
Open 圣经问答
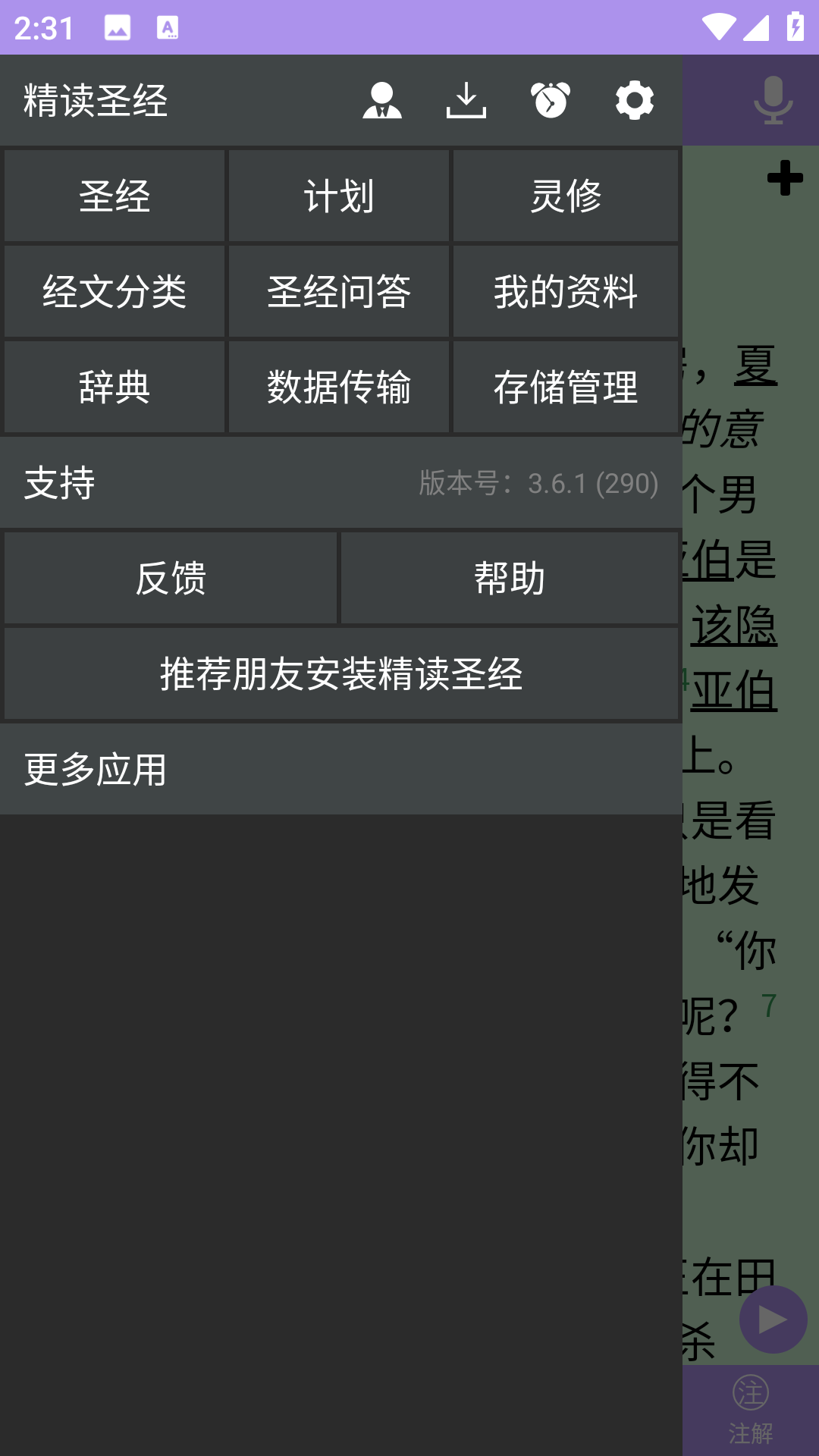pyautogui.click(x=339, y=292)
